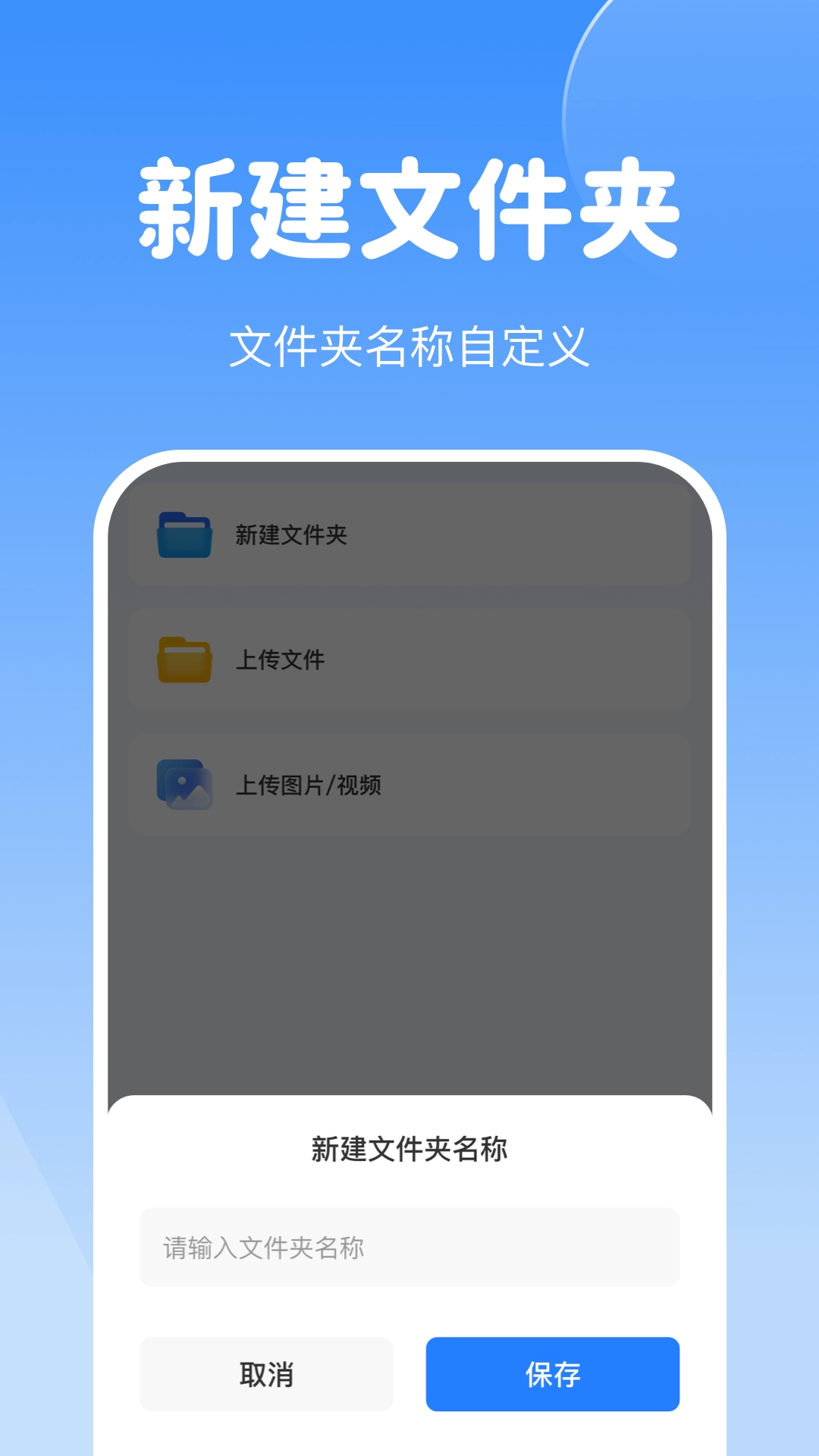
Task: Open the 新建文件夹 list row
Action: (409, 535)
